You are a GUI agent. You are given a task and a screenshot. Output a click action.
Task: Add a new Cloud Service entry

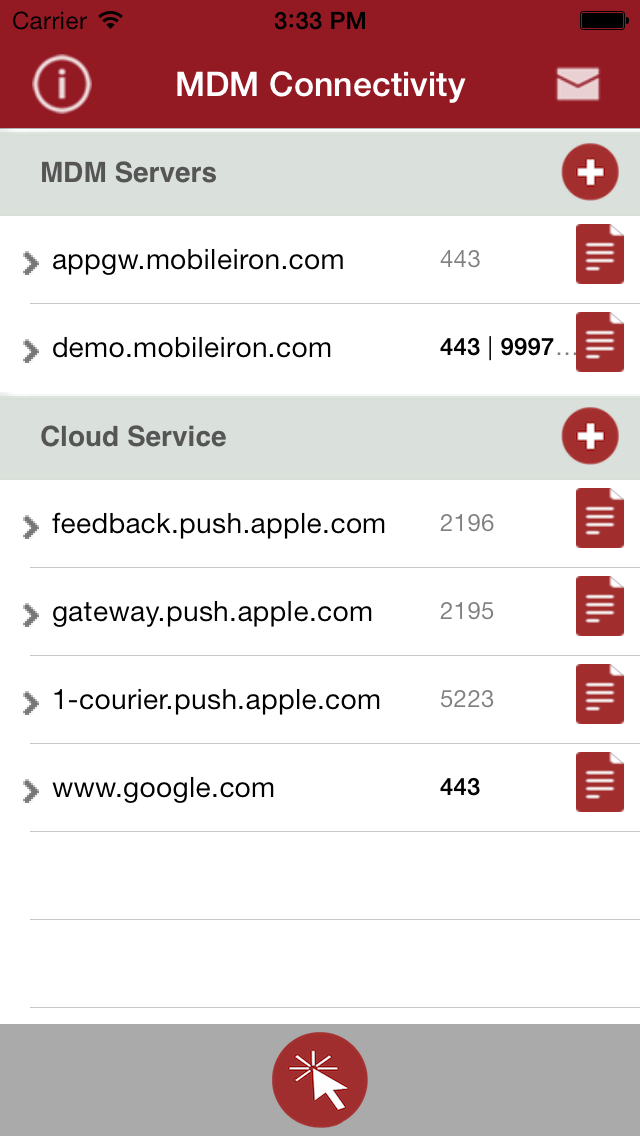[590, 436]
